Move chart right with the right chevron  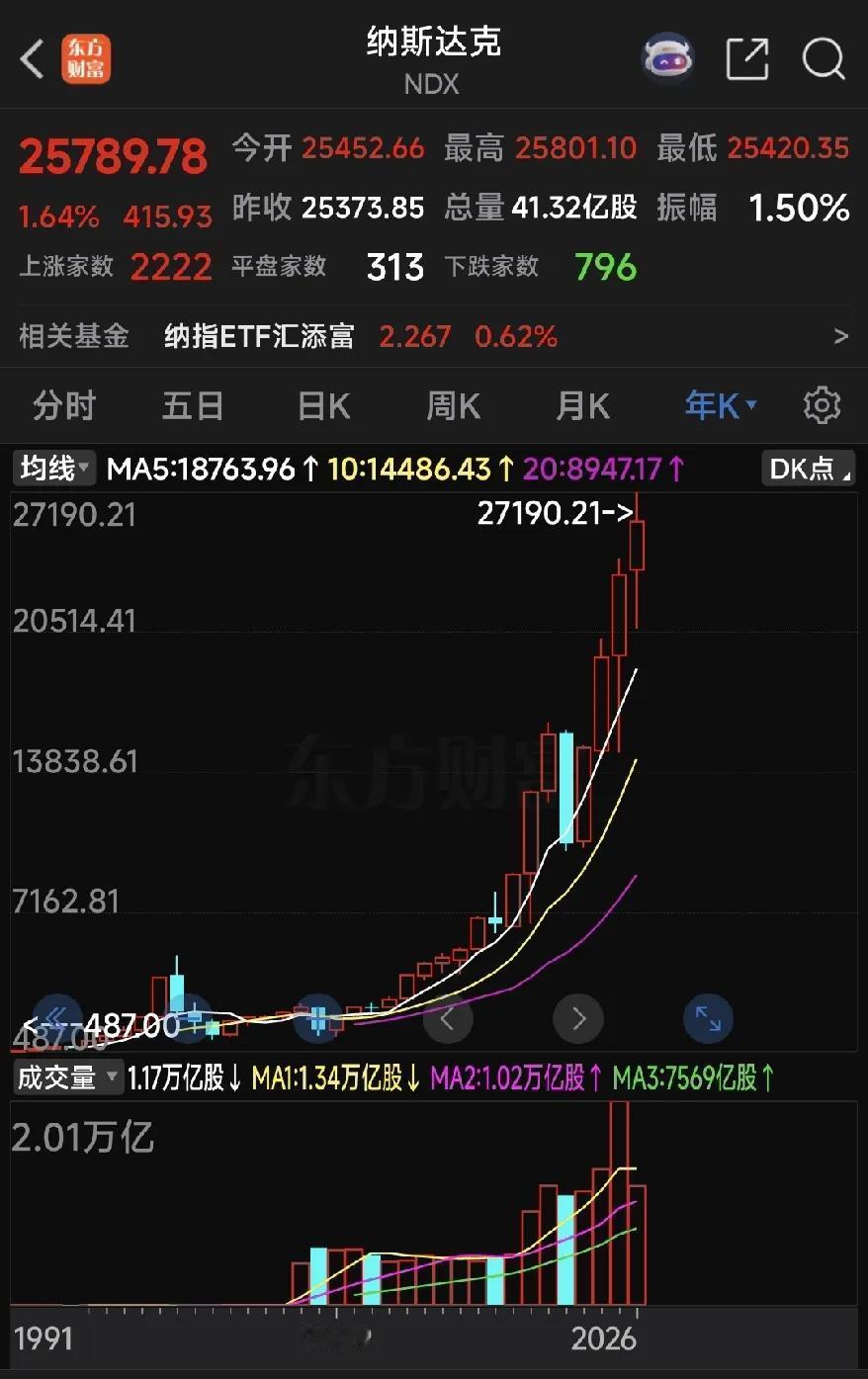click(578, 1018)
